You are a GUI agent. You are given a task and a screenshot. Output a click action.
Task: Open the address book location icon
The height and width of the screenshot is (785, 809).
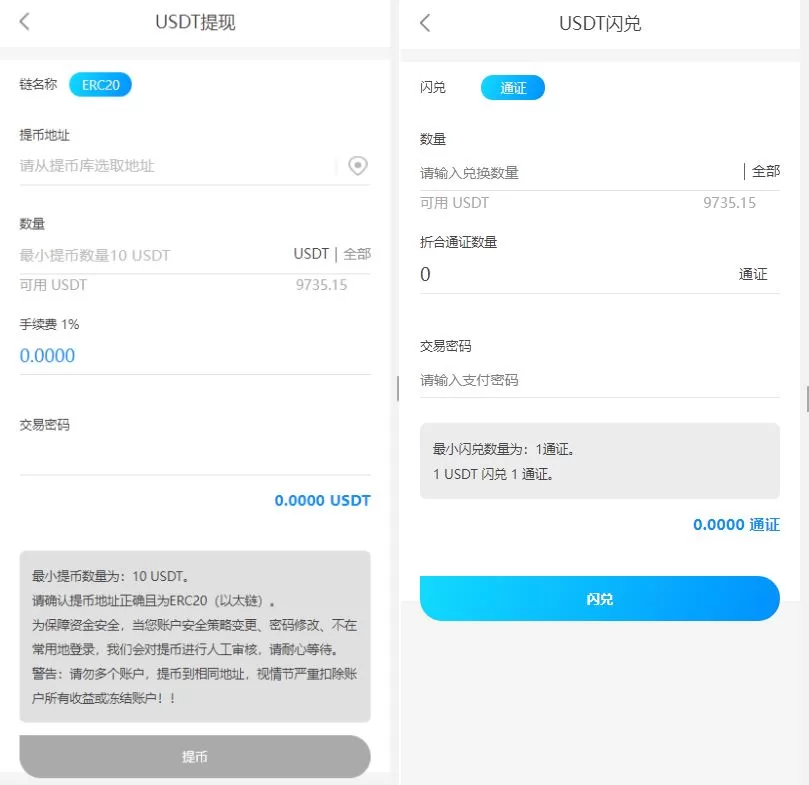coord(358,166)
